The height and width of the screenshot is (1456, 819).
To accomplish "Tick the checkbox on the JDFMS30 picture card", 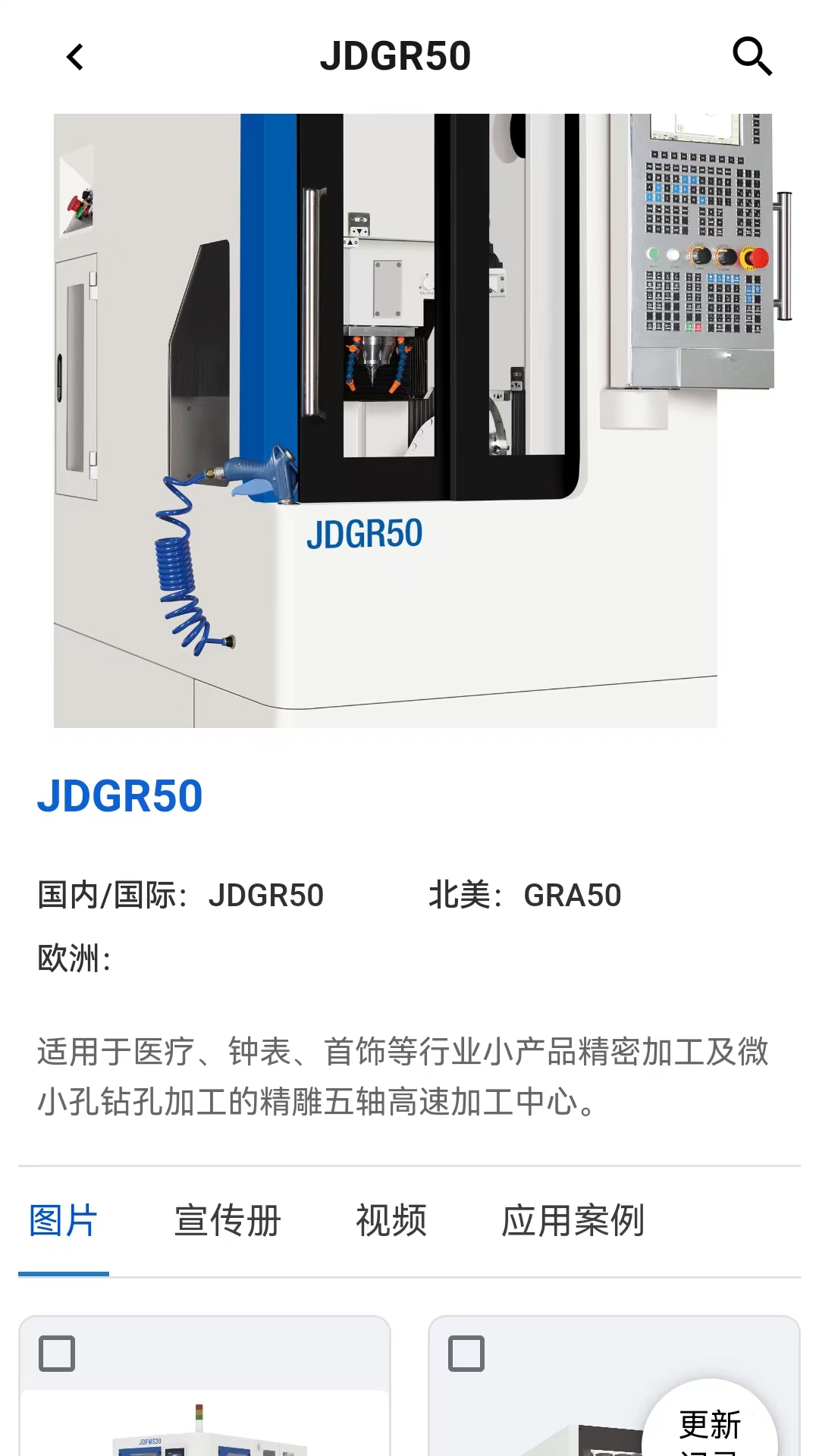I will [57, 1354].
